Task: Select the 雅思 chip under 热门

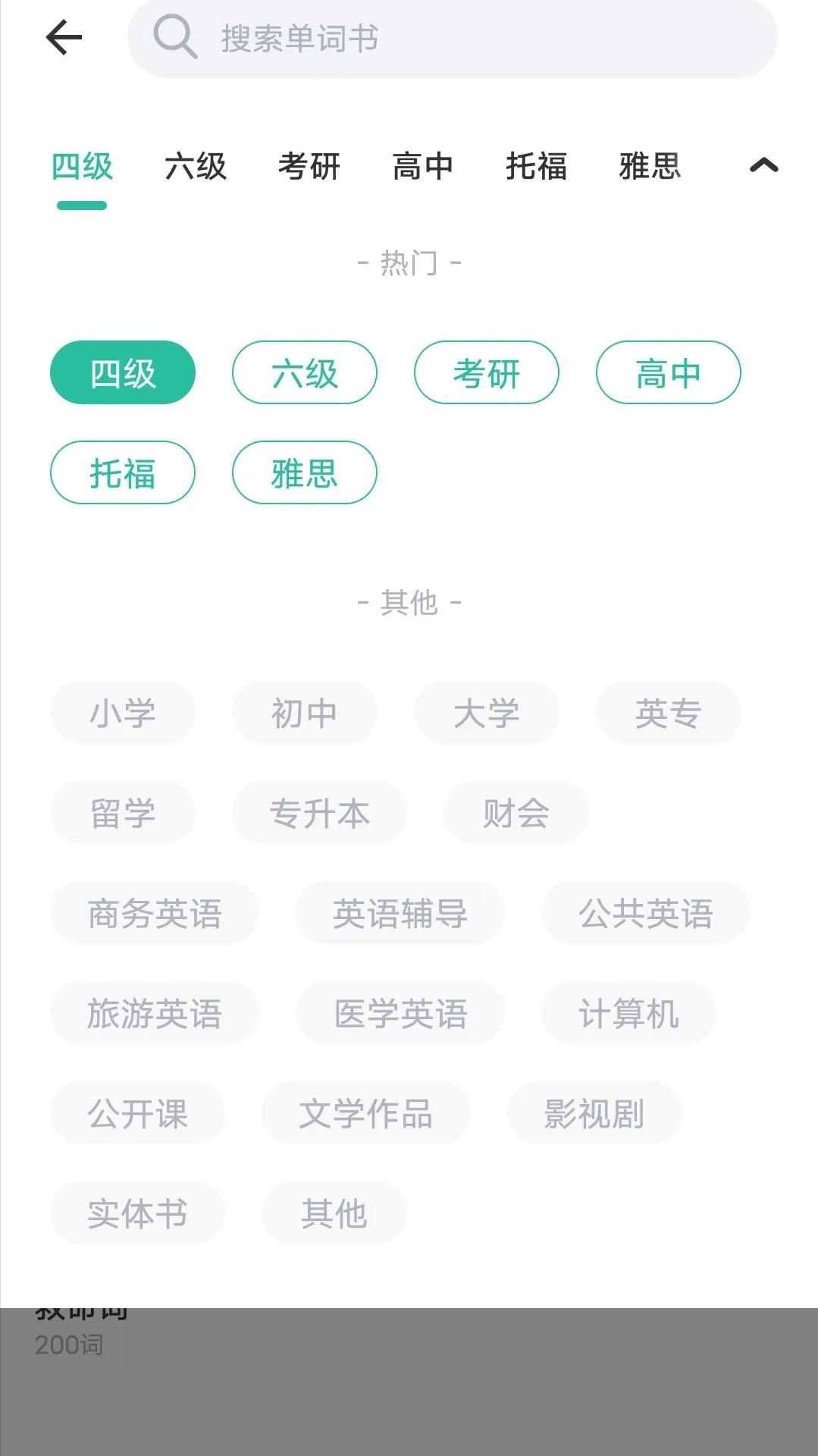Action: pyautogui.click(x=304, y=472)
